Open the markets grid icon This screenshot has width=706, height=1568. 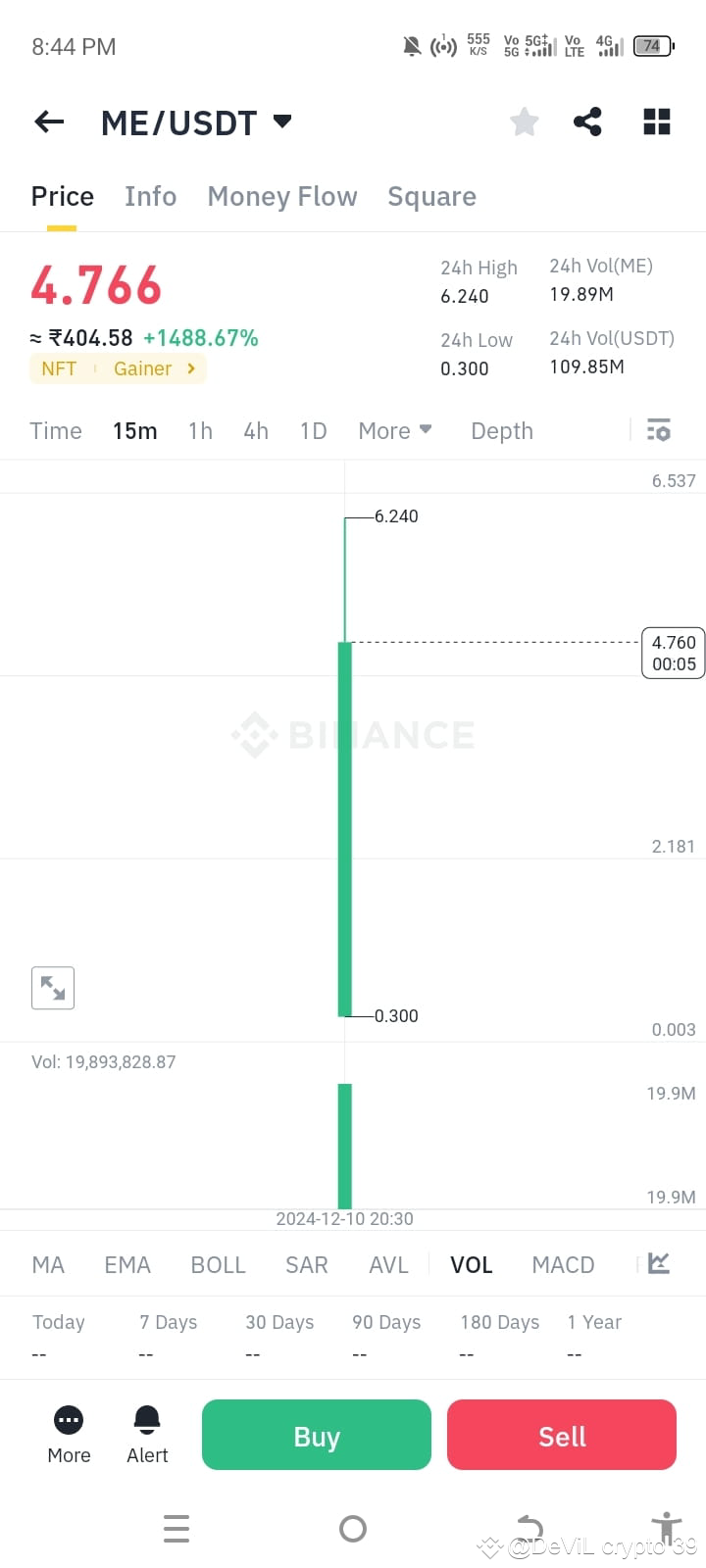pyautogui.click(x=656, y=122)
